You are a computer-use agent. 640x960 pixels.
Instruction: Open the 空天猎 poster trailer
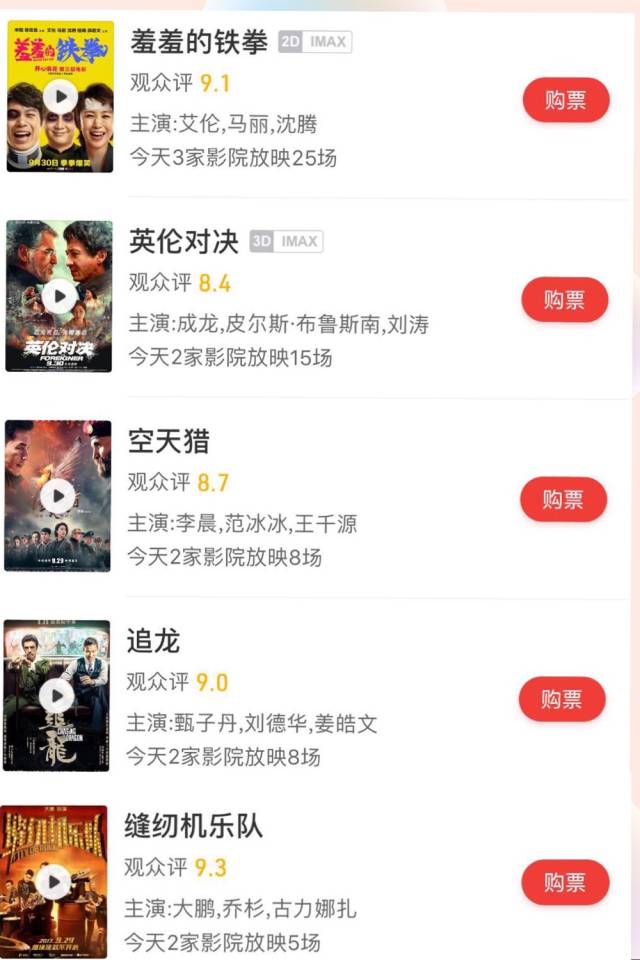(x=58, y=496)
